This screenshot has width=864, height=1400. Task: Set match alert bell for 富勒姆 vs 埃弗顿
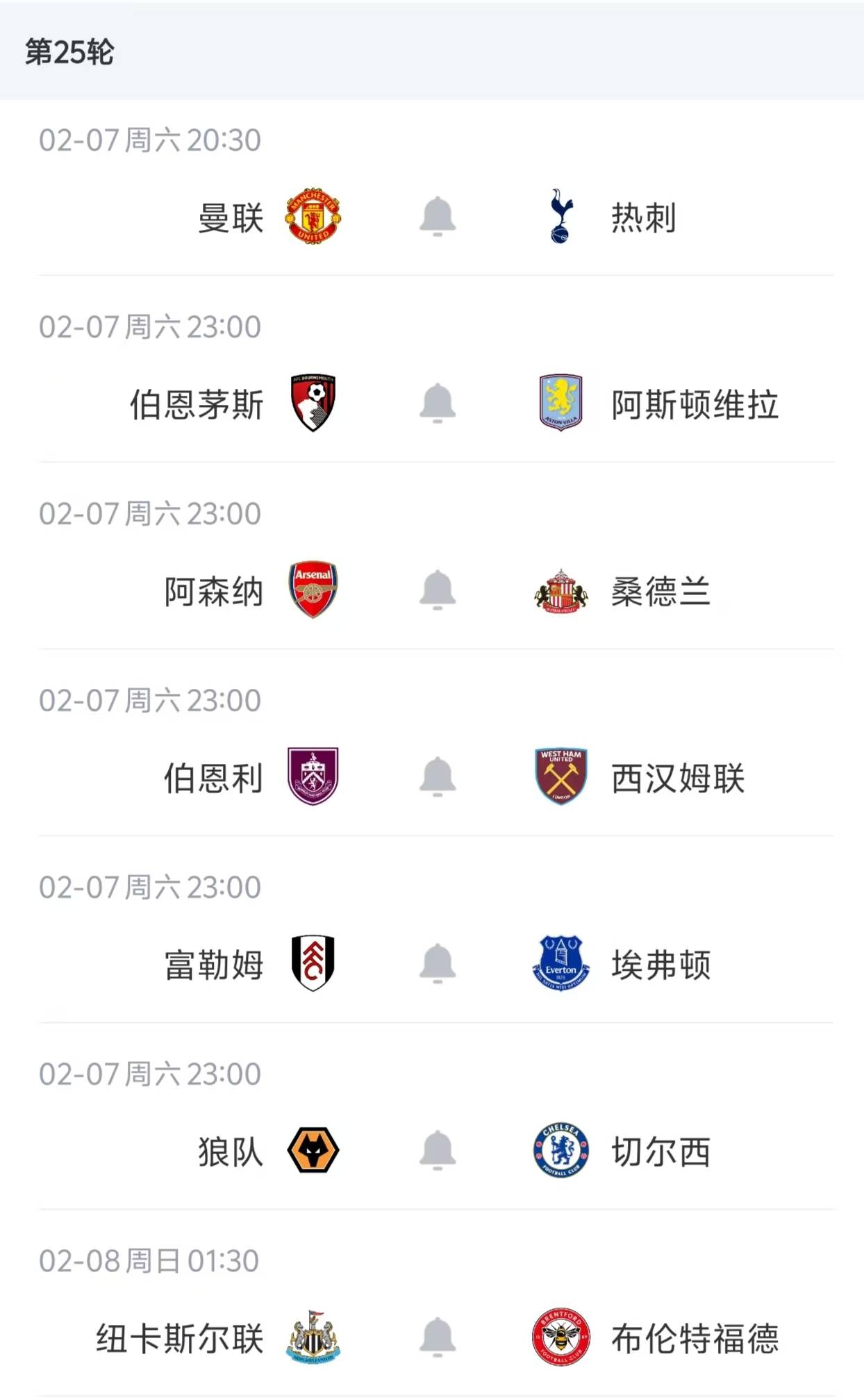click(438, 963)
